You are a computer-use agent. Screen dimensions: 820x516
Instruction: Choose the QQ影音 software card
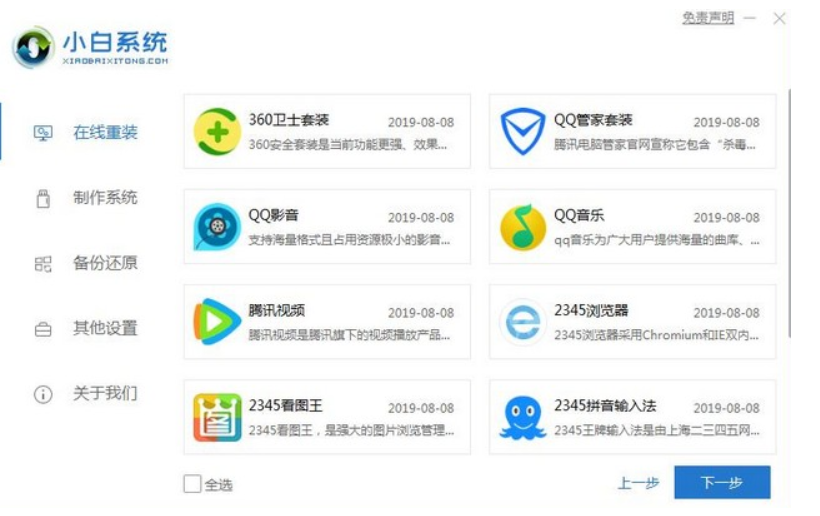coord(326,227)
